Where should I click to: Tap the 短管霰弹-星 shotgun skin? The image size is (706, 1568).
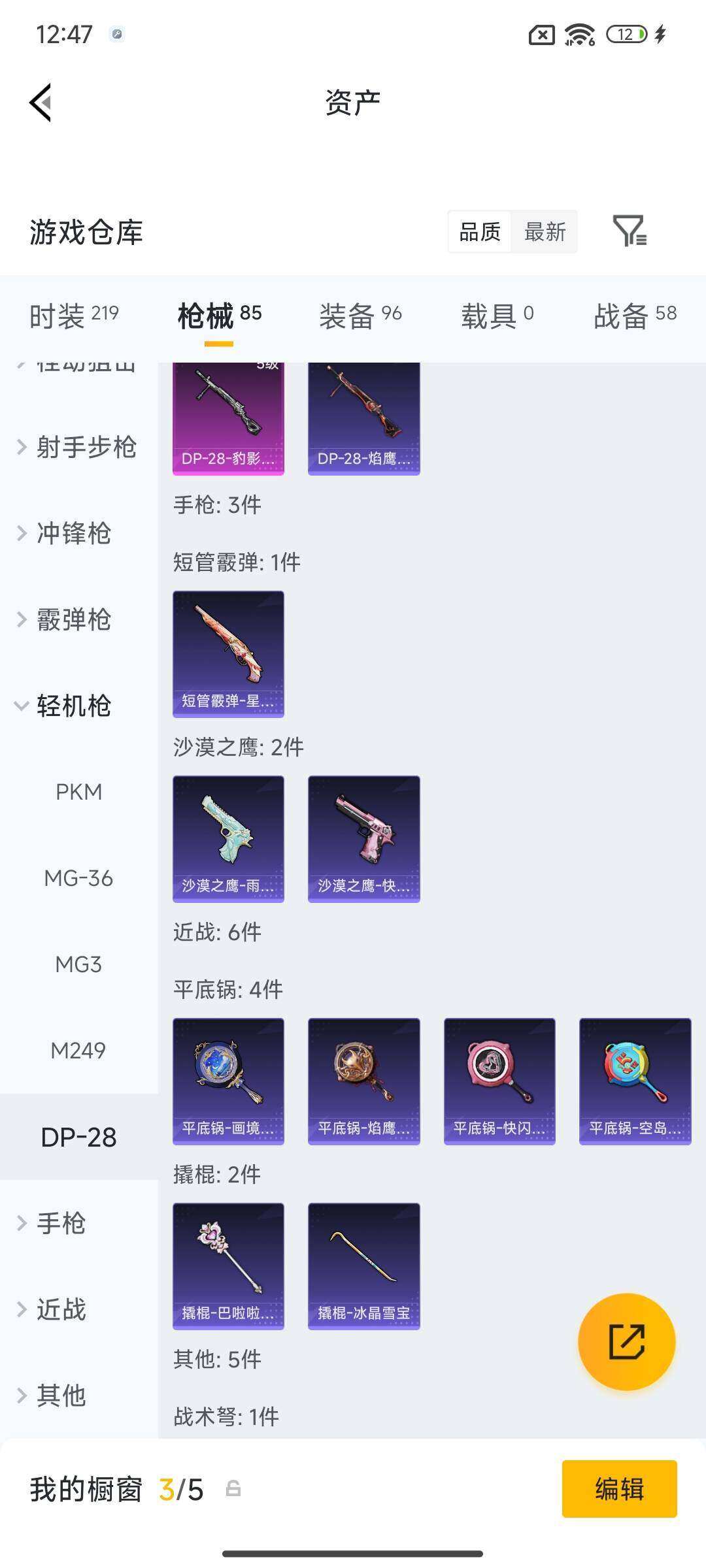(228, 653)
